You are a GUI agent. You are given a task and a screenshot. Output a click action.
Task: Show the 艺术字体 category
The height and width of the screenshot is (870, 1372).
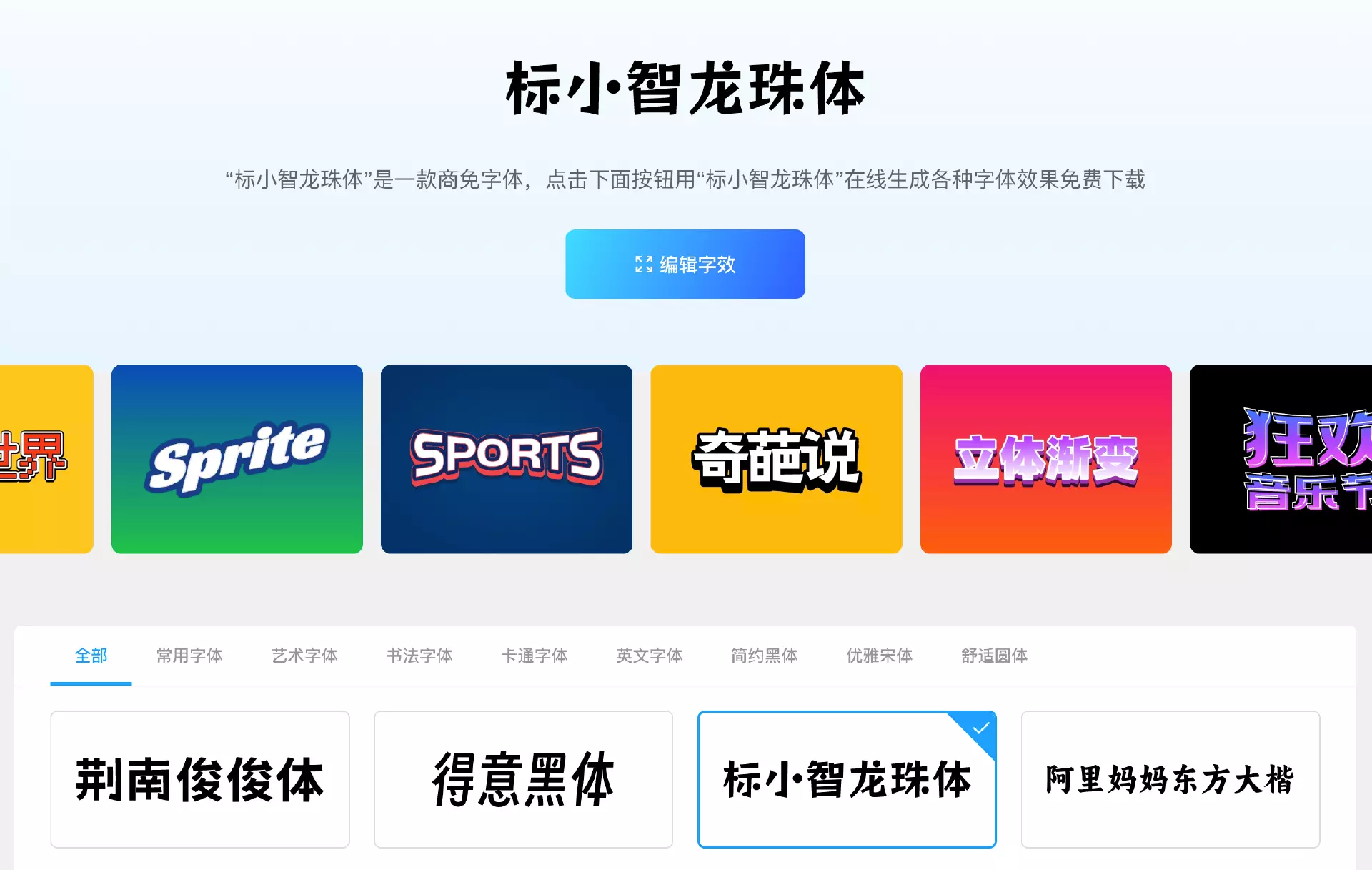coord(304,656)
